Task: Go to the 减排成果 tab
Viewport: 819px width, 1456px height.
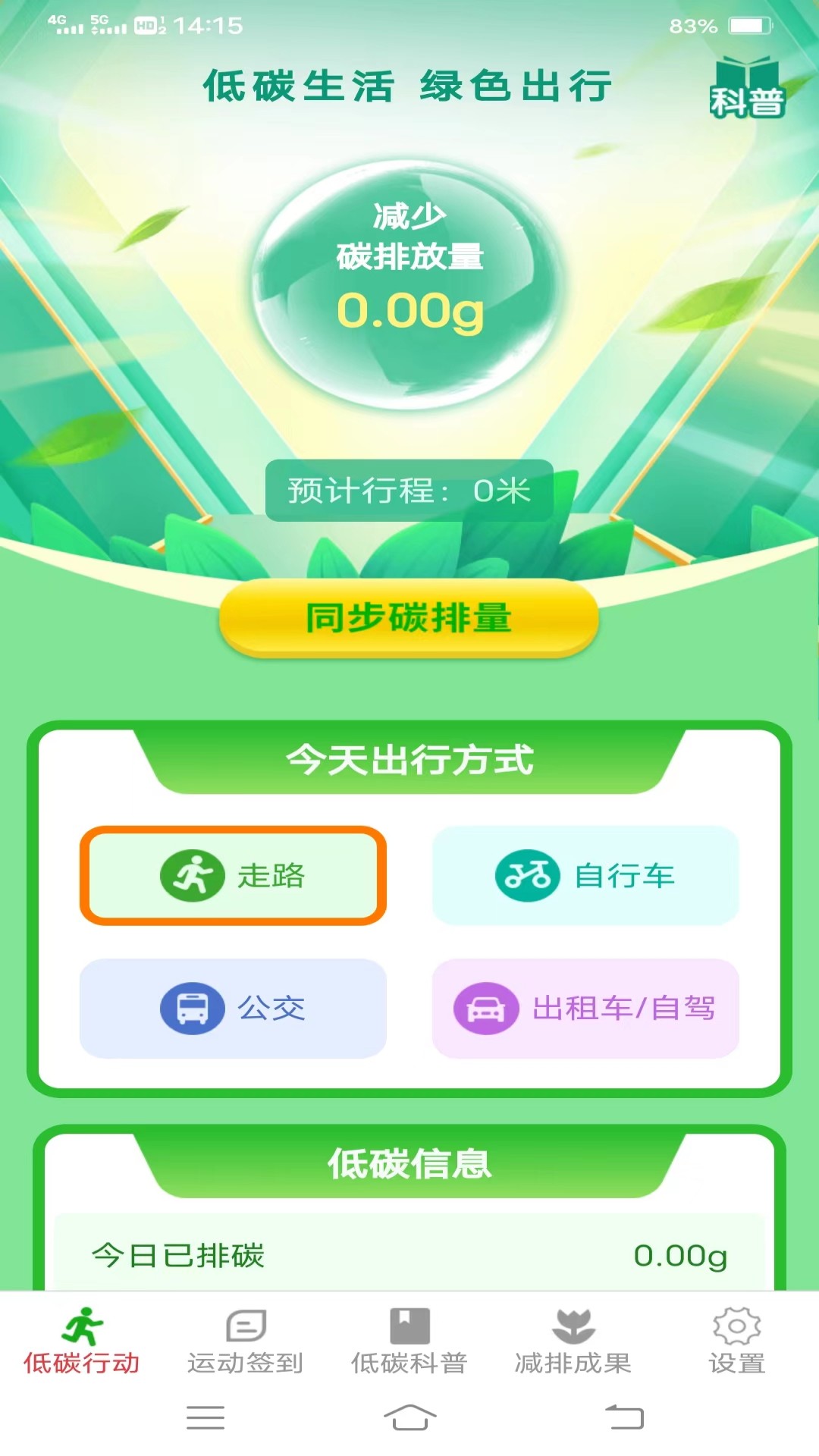Action: point(573,1341)
